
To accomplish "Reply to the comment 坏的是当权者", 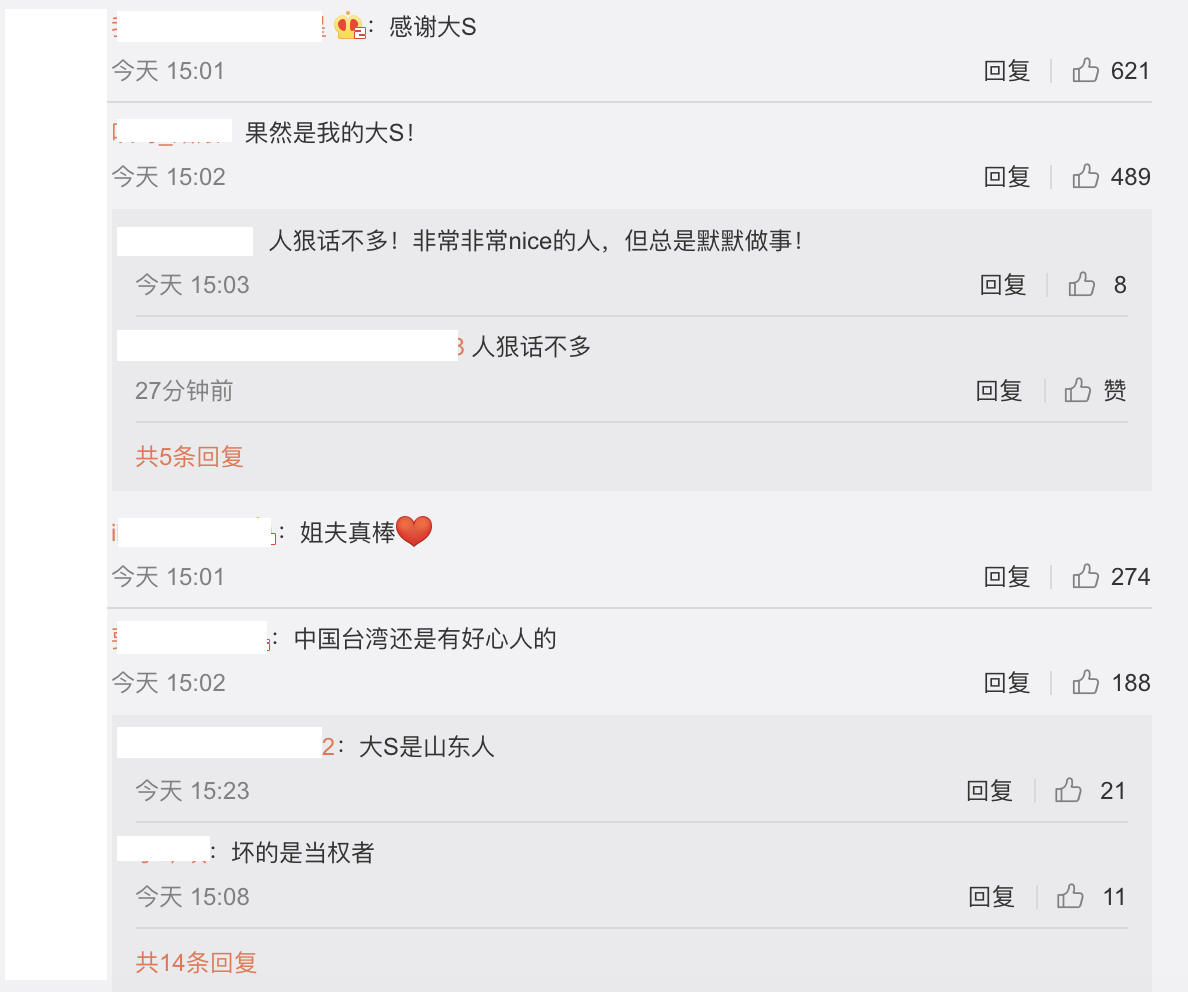I will coord(991,897).
